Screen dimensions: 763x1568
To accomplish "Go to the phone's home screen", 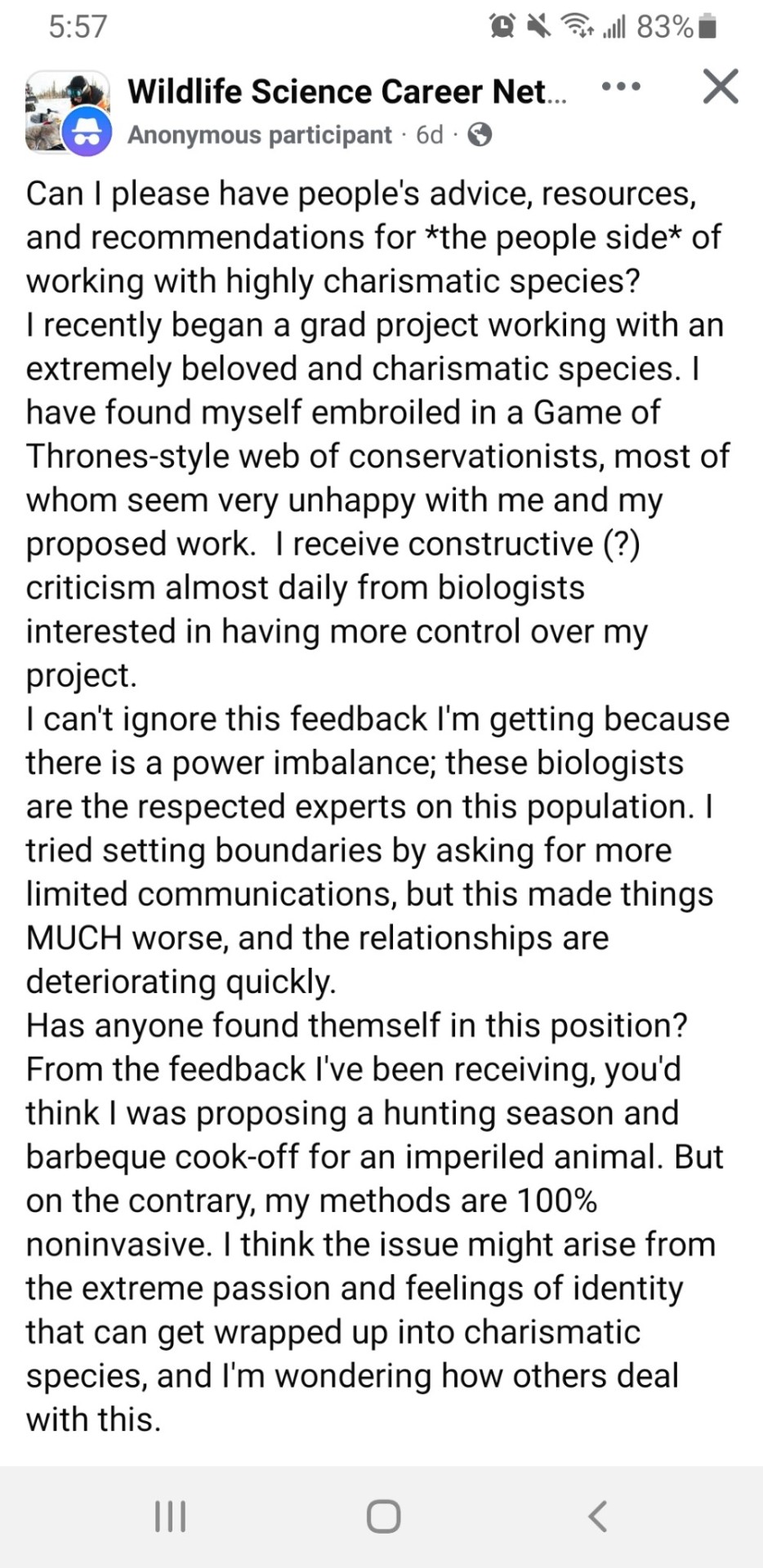I will 383,1516.
